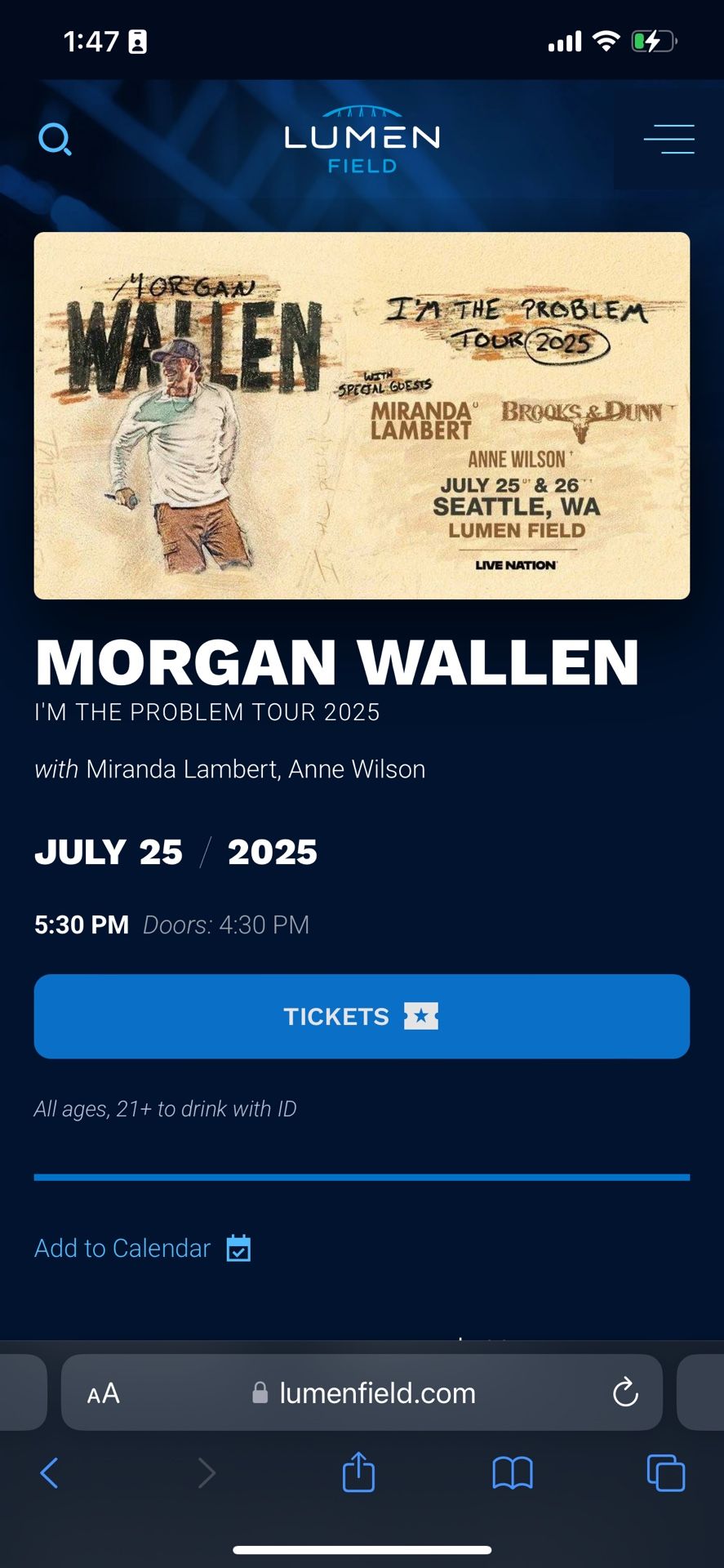The height and width of the screenshot is (1568, 724).
Task: Add the event to calendar
Action: coord(143,1248)
